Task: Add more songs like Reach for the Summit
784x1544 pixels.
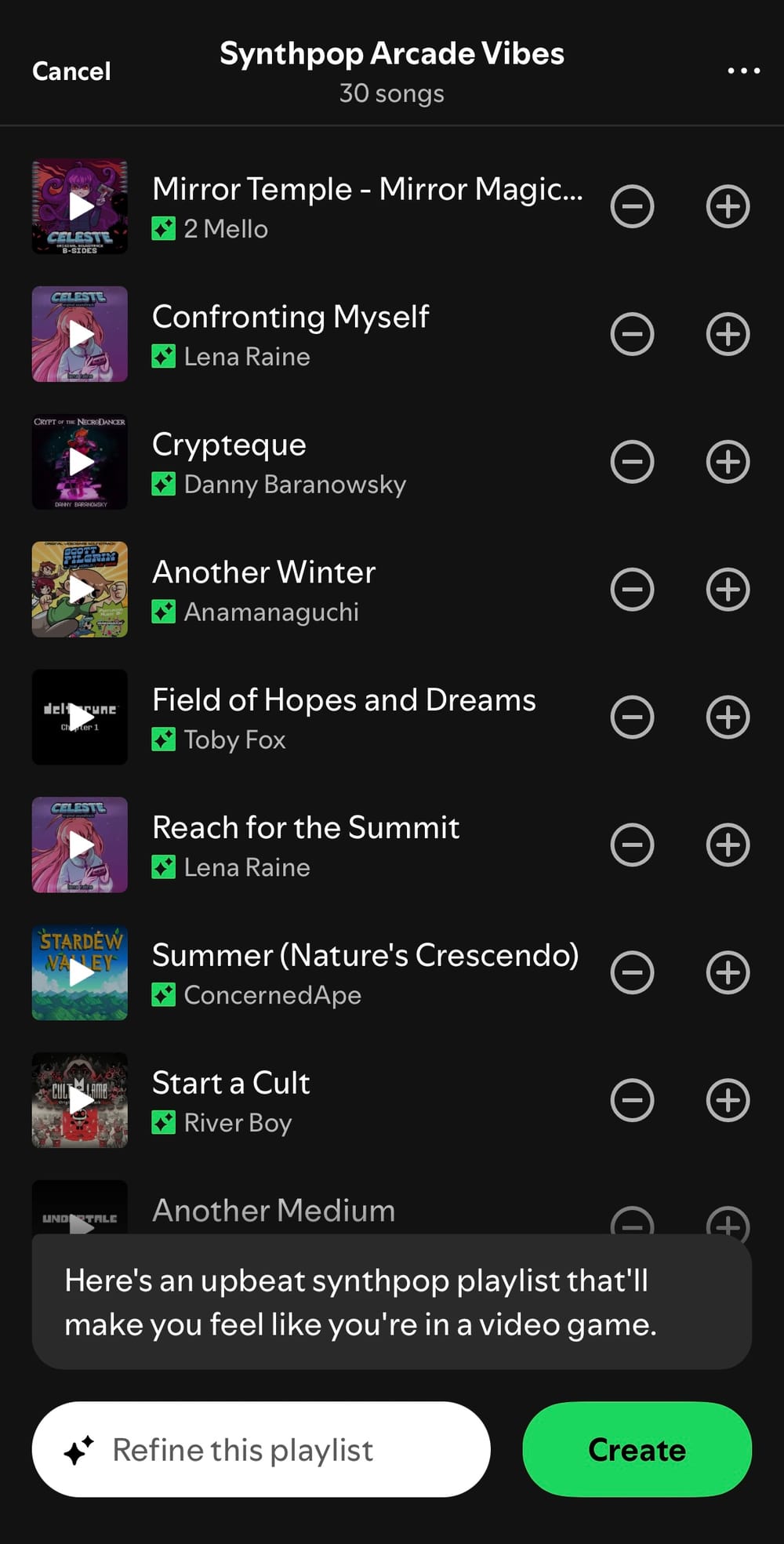Action: (x=727, y=845)
